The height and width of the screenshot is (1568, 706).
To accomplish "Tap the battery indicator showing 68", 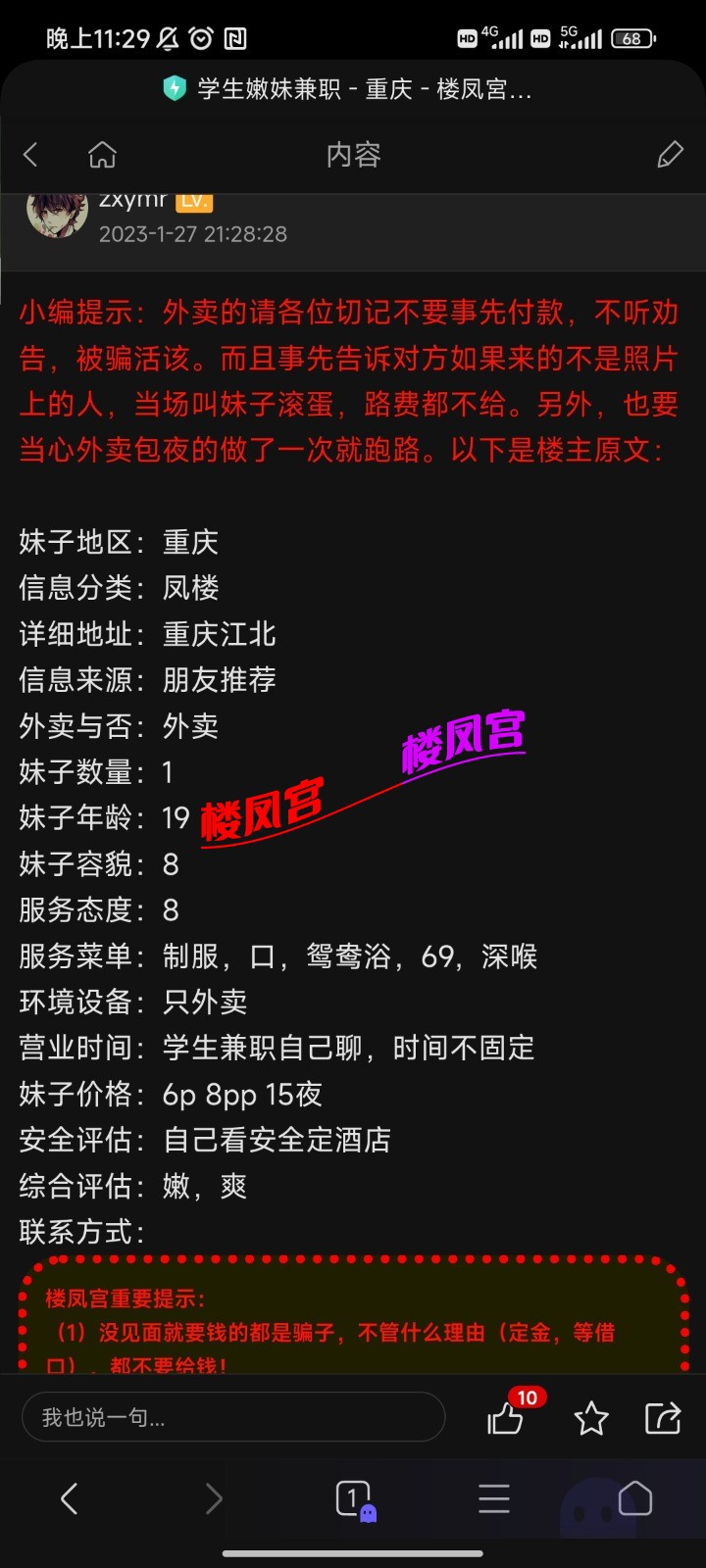I will click(632, 37).
